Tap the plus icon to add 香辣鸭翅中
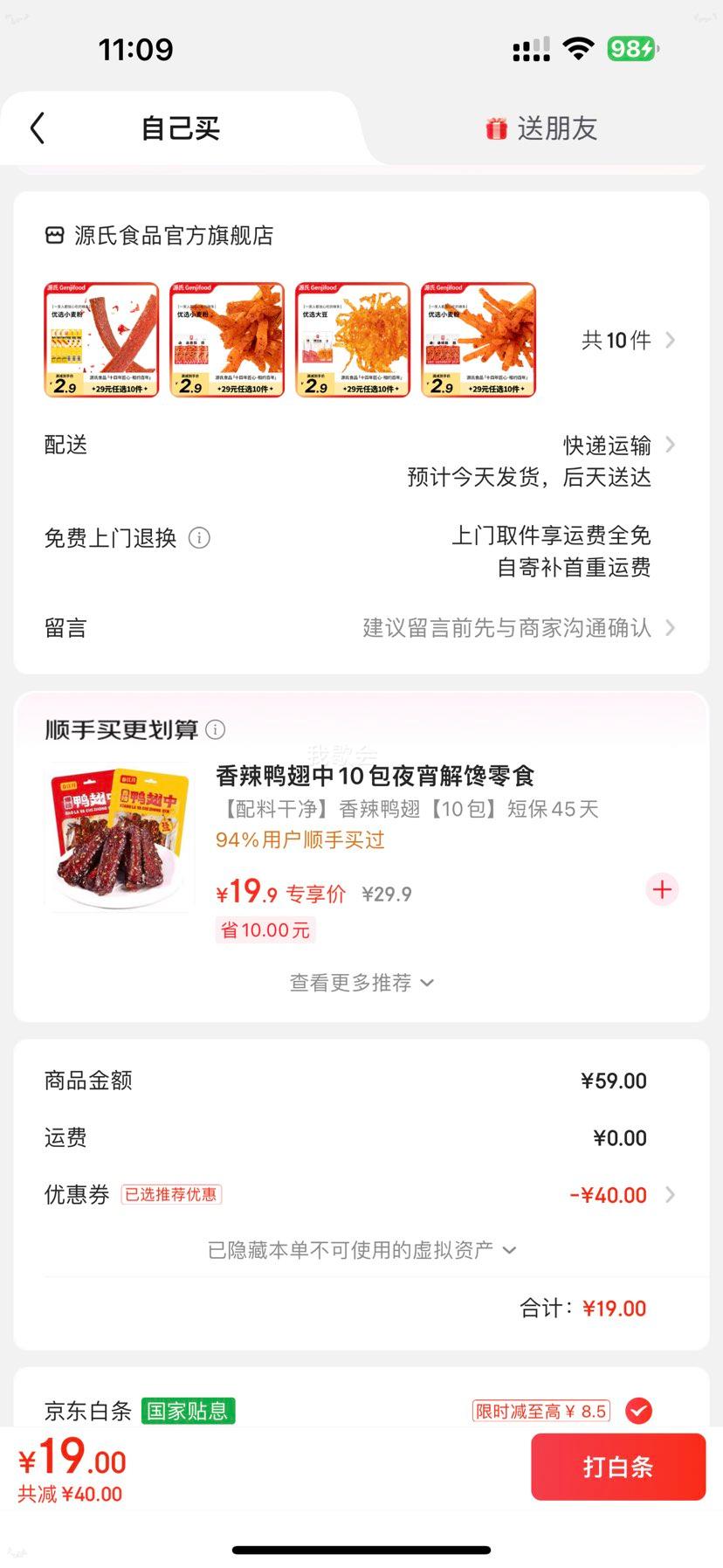Viewport: 723px width, 1568px height. tap(662, 889)
